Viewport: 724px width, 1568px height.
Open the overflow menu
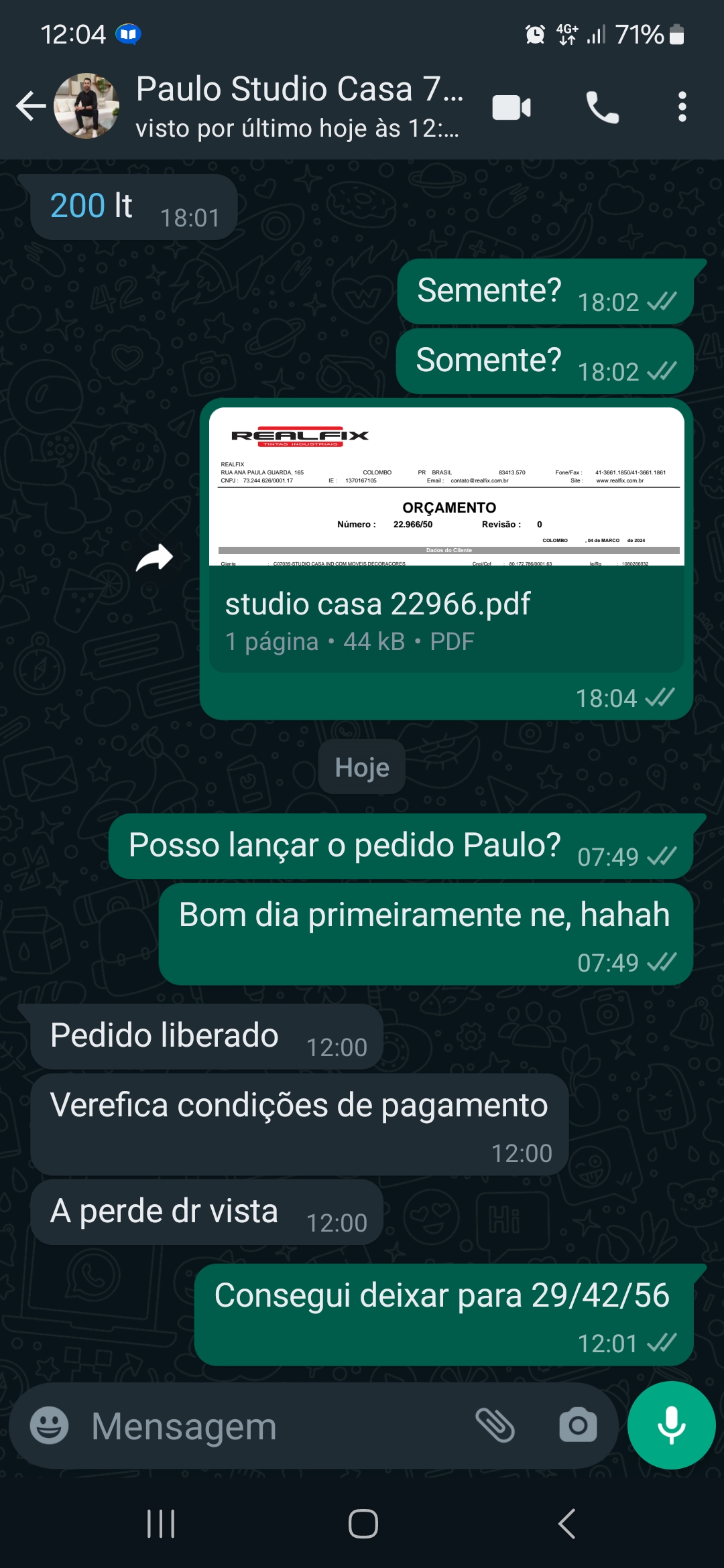[x=682, y=107]
